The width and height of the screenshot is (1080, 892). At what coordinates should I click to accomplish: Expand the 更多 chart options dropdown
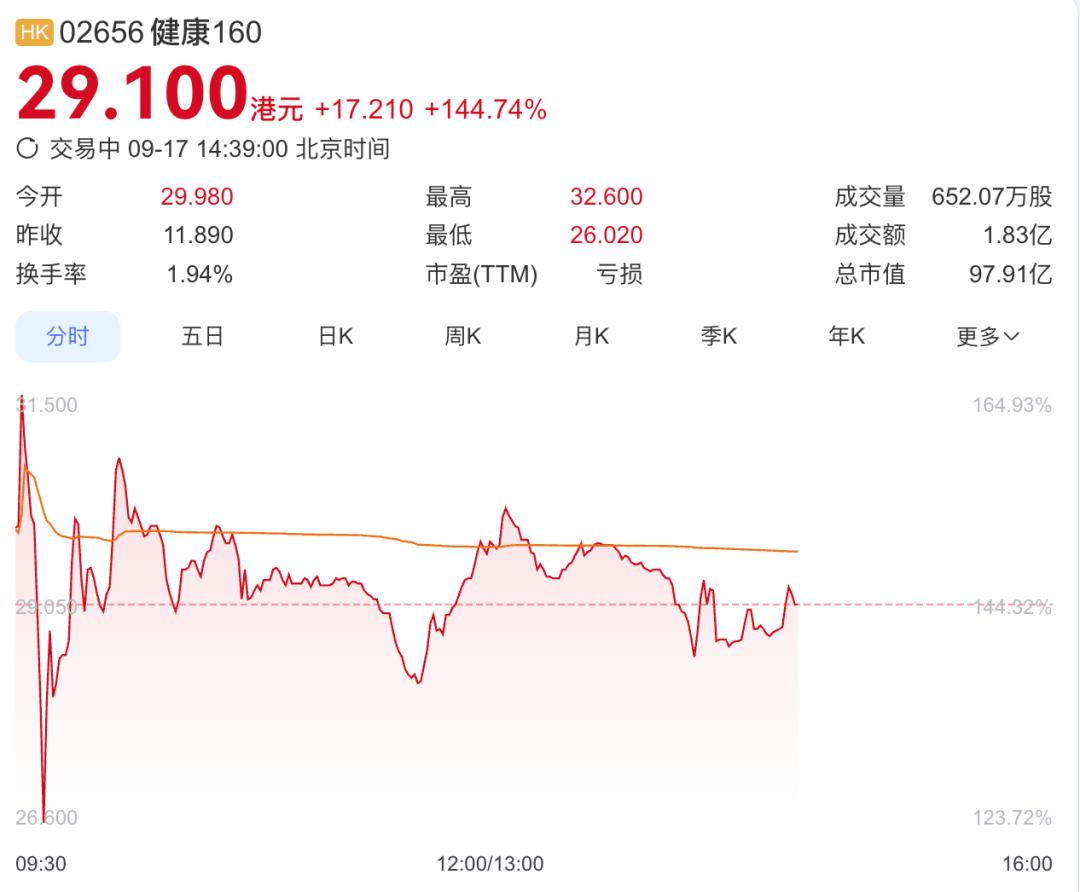(987, 337)
